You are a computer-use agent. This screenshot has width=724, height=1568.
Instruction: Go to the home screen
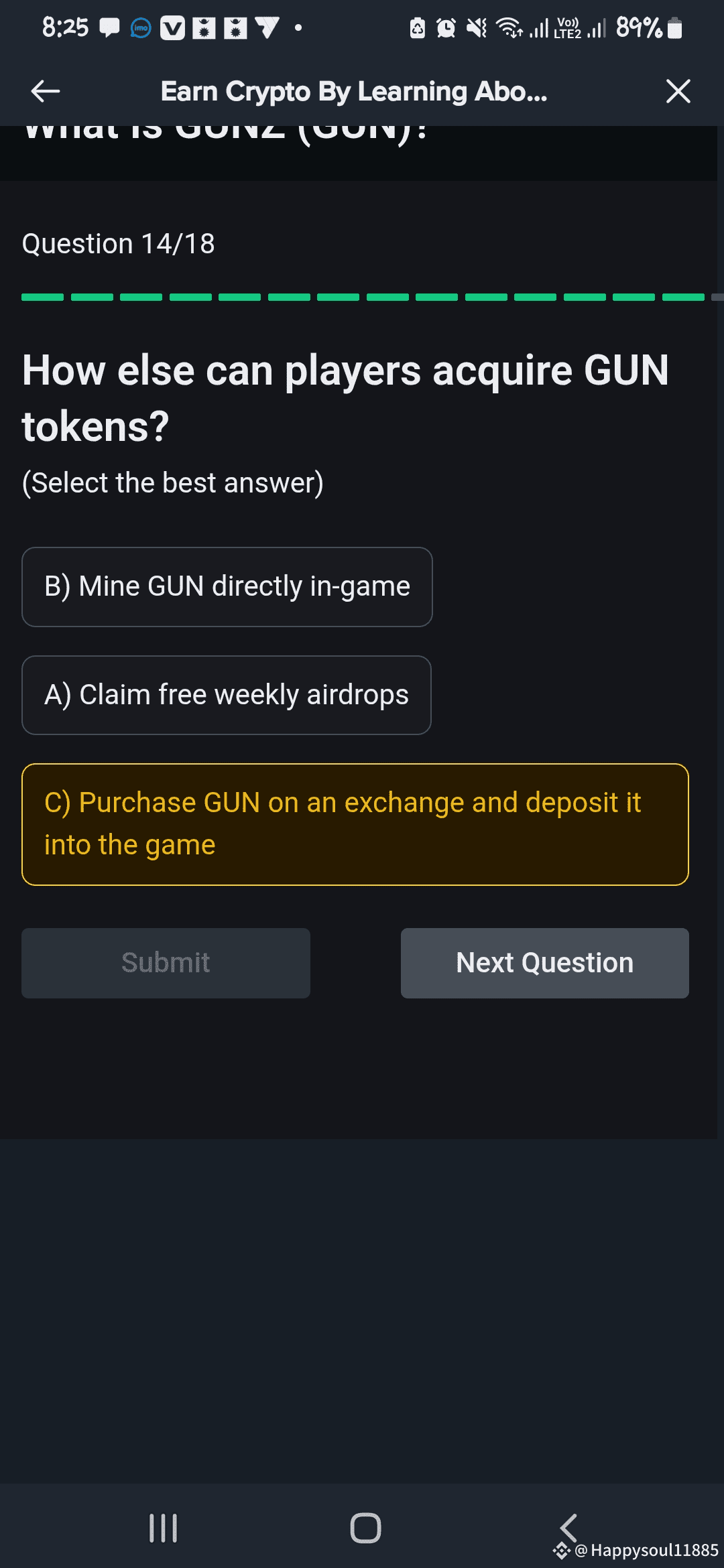[x=365, y=1528]
